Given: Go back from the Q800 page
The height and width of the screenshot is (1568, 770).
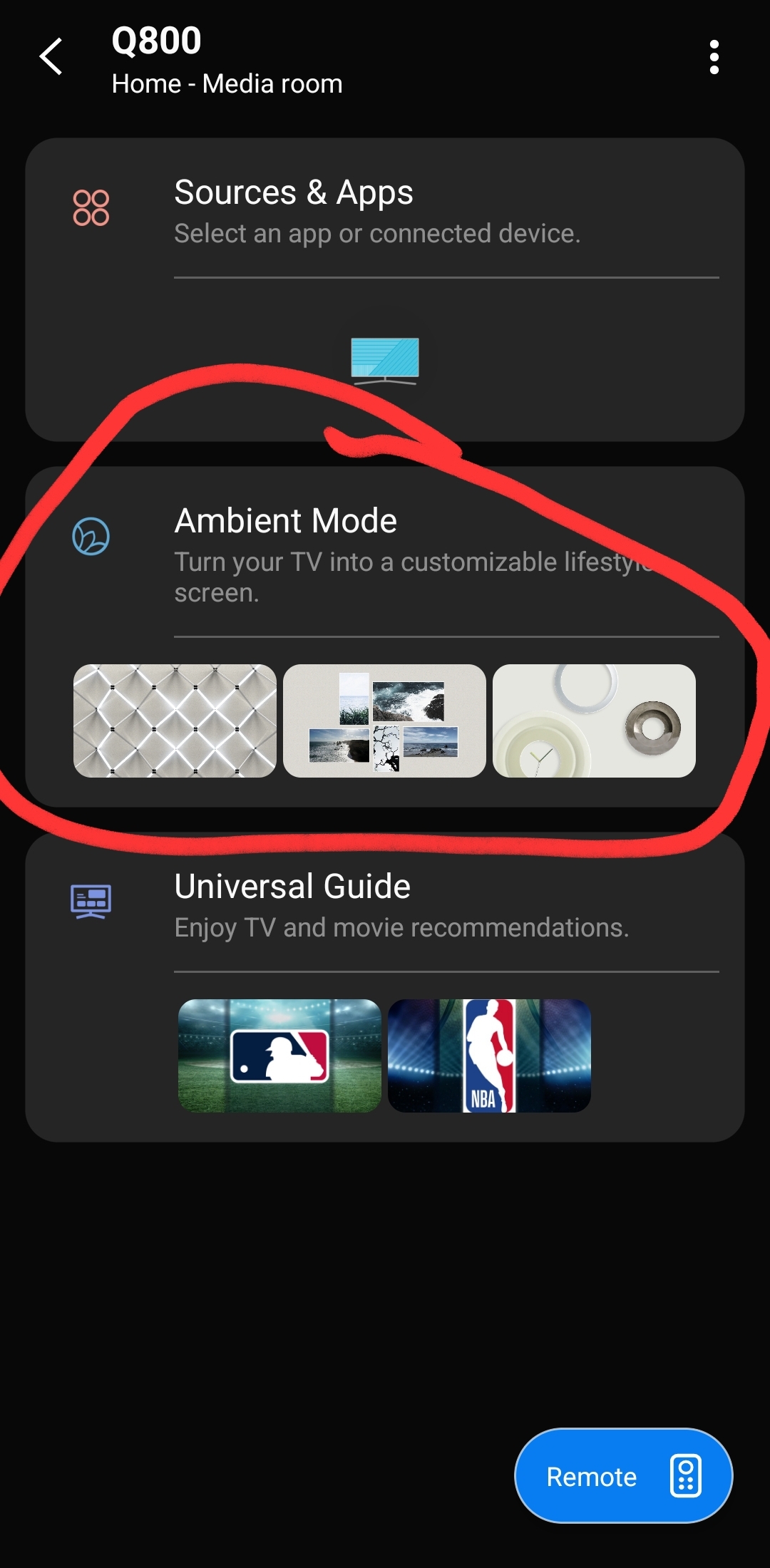Looking at the screenshot, I should [x=51, y=57].
